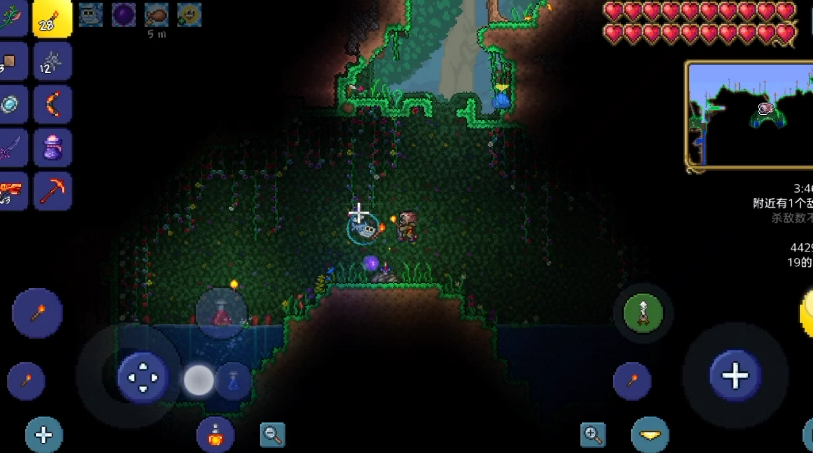Viewport: 813px width, 453px height.
Task: Equip the red pickaxe from the hotbar
Action: coord(52,189)
